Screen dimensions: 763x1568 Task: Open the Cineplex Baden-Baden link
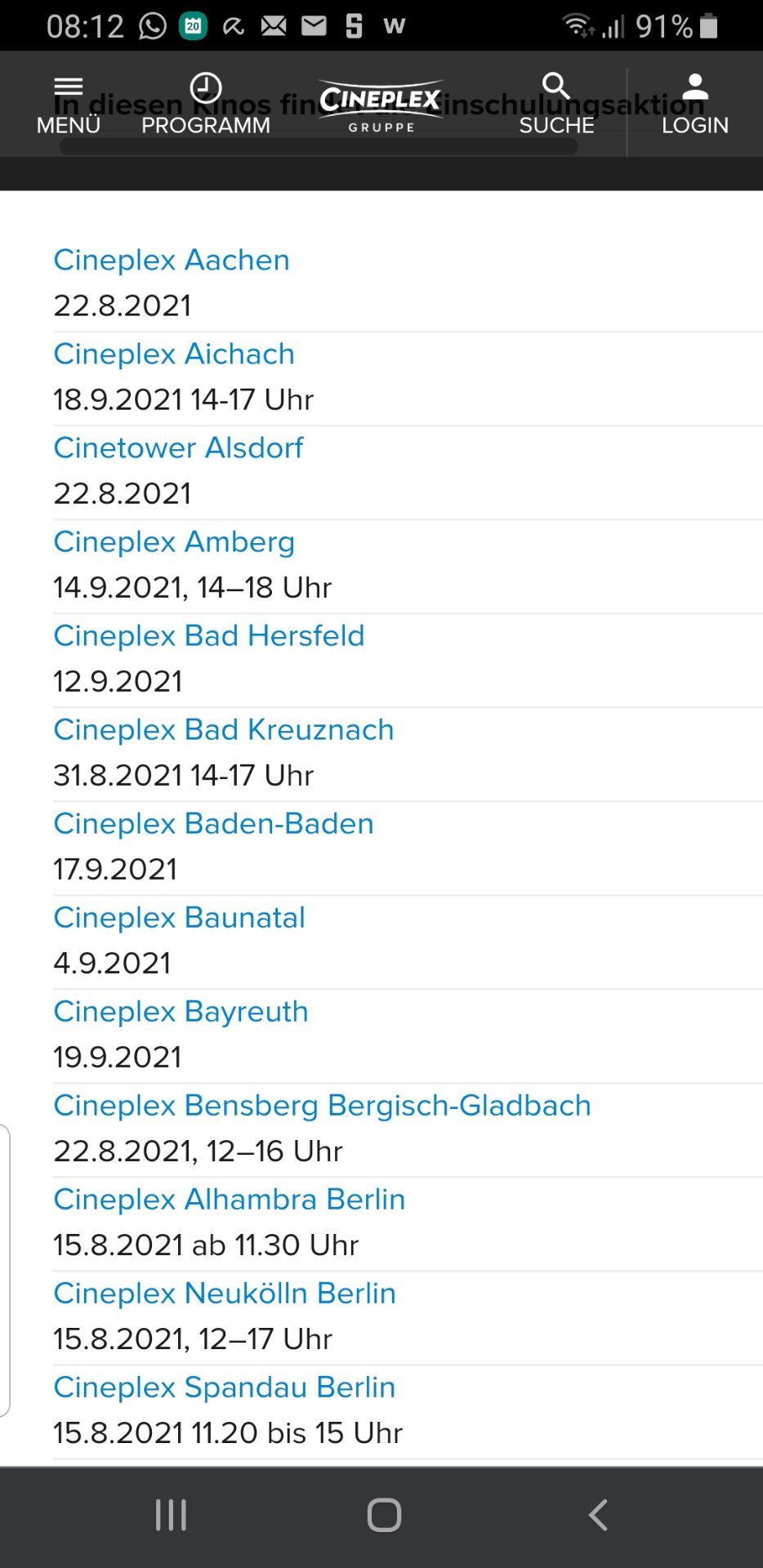213,824
